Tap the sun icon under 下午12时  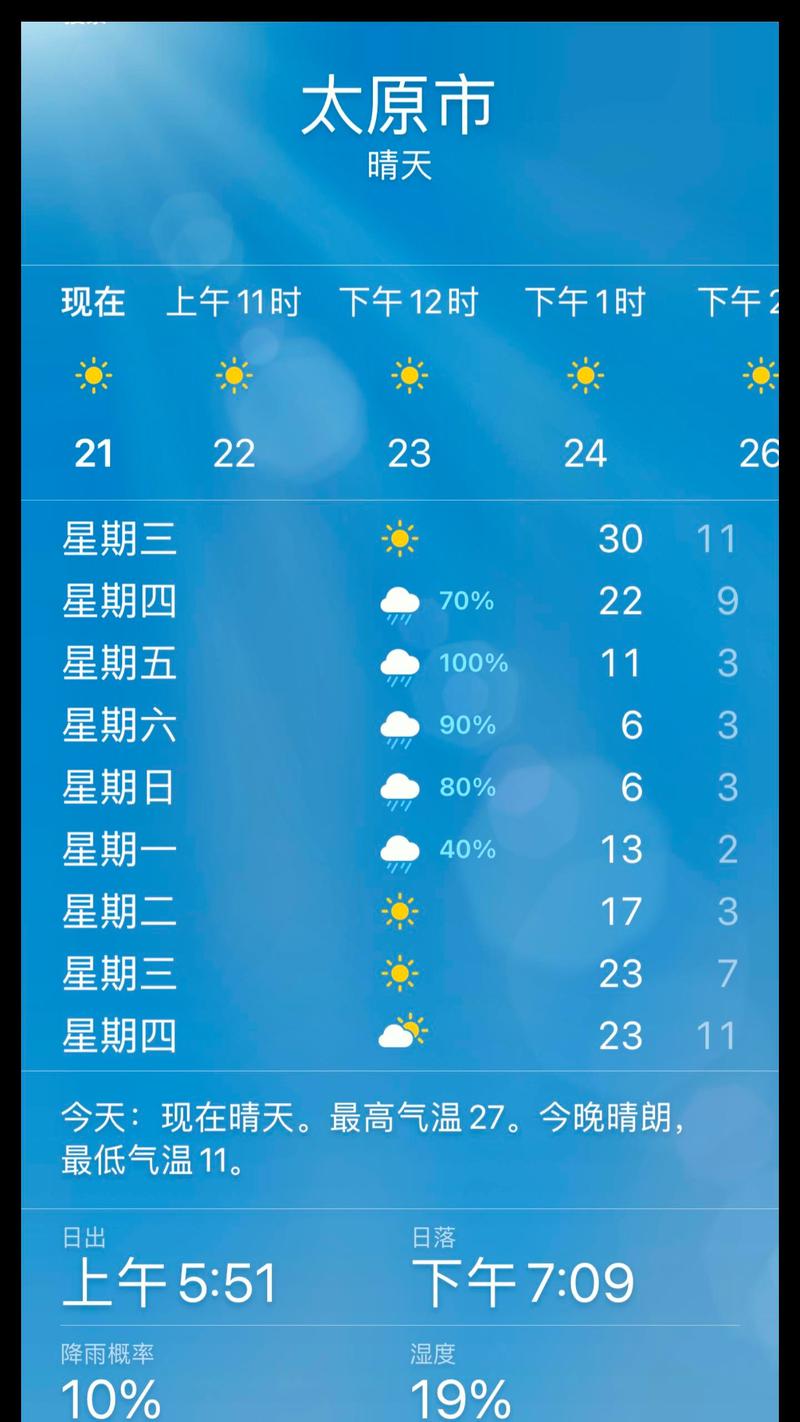click(x=410, y=374)
